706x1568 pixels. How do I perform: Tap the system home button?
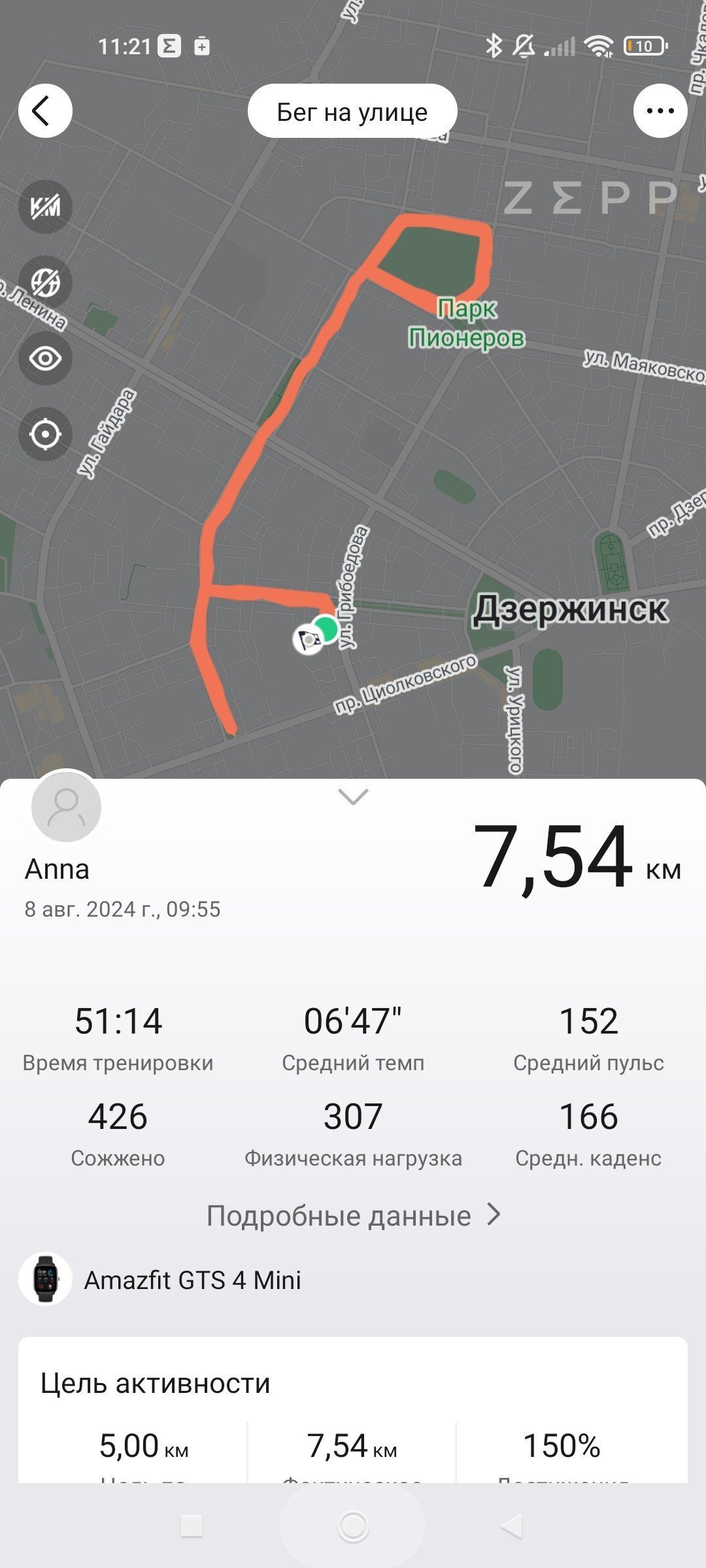(x=353, y=1526)
